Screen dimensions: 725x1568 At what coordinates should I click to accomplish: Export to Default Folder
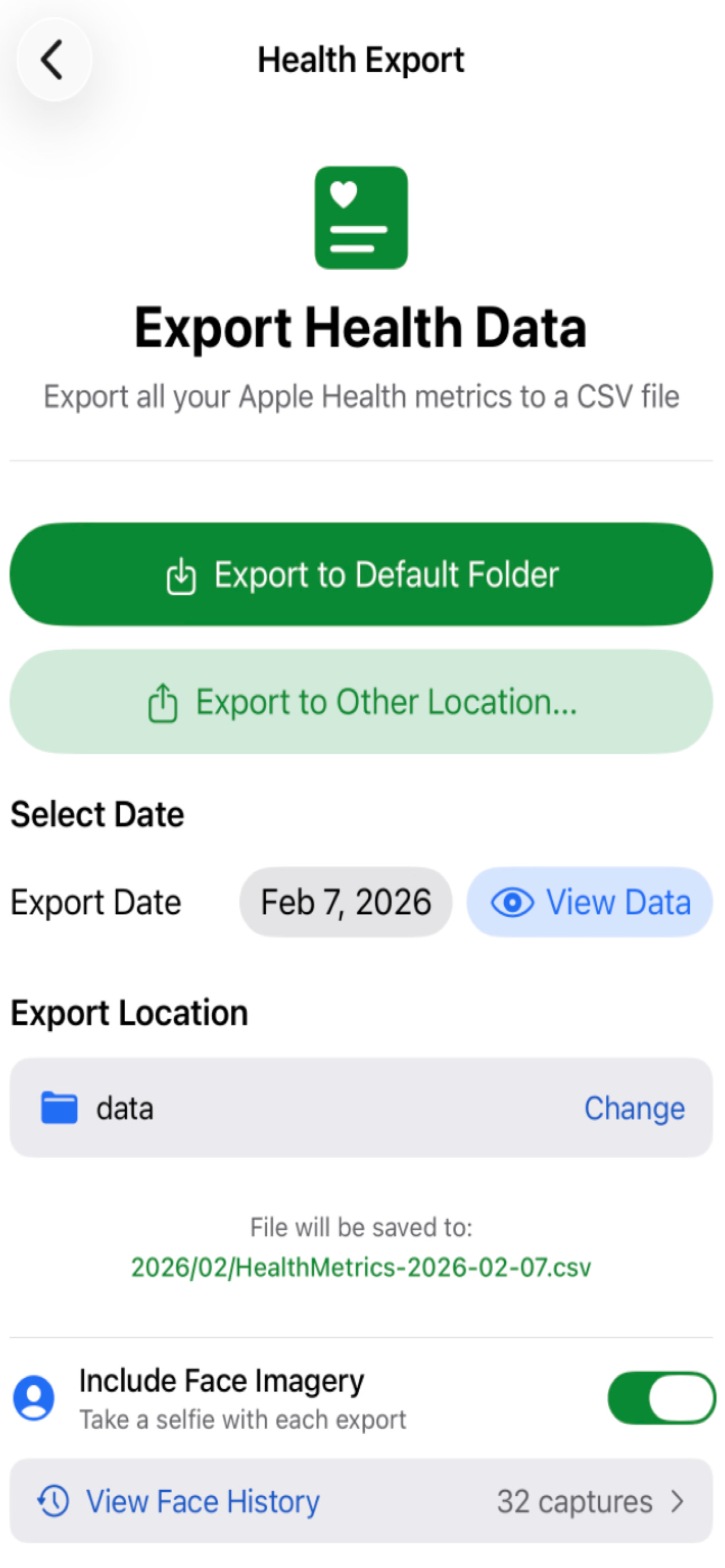[x=361, y=575]
